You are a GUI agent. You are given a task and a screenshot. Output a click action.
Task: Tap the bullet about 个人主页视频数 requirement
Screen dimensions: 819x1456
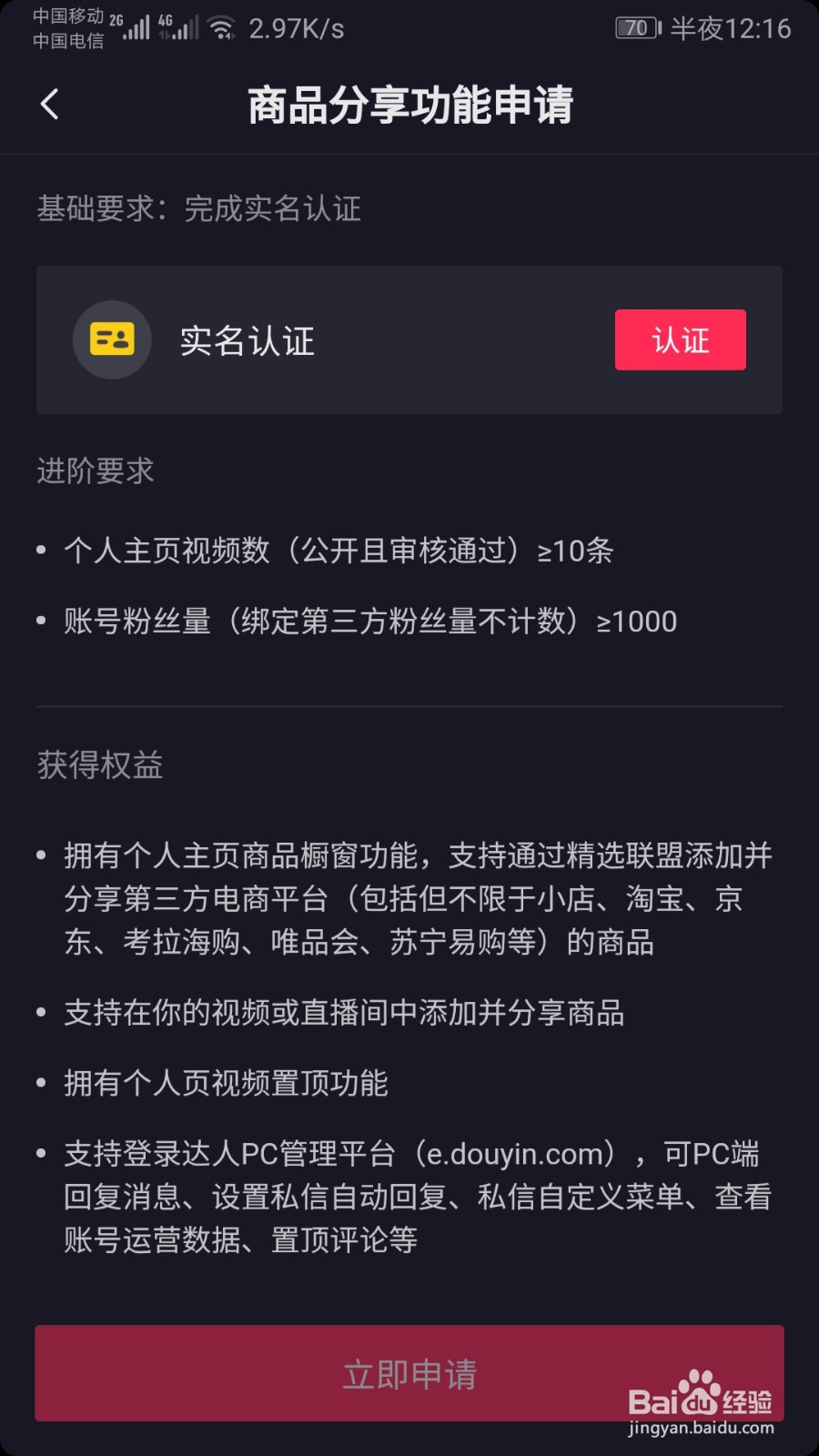point(339,551)
